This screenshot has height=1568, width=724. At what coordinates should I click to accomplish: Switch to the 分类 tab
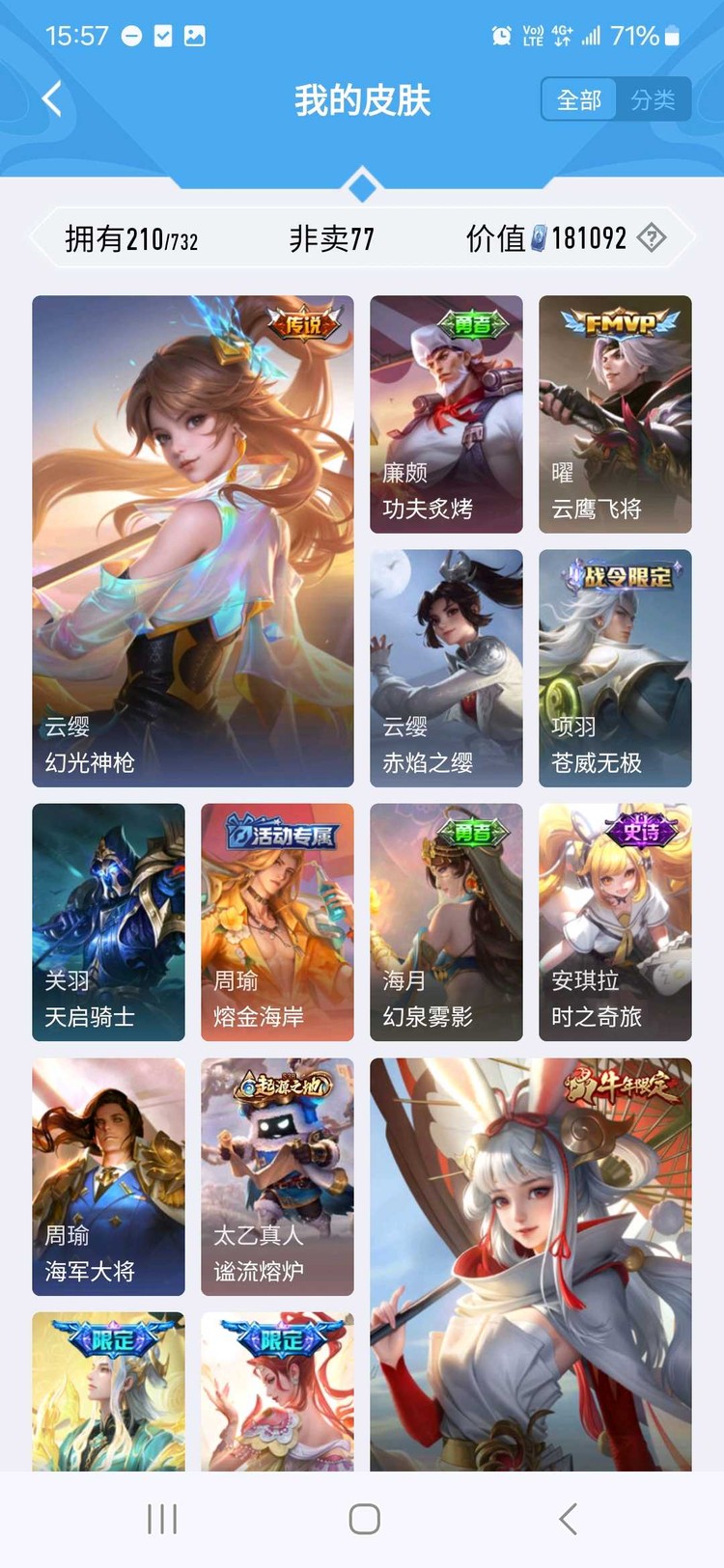(654, 99)
